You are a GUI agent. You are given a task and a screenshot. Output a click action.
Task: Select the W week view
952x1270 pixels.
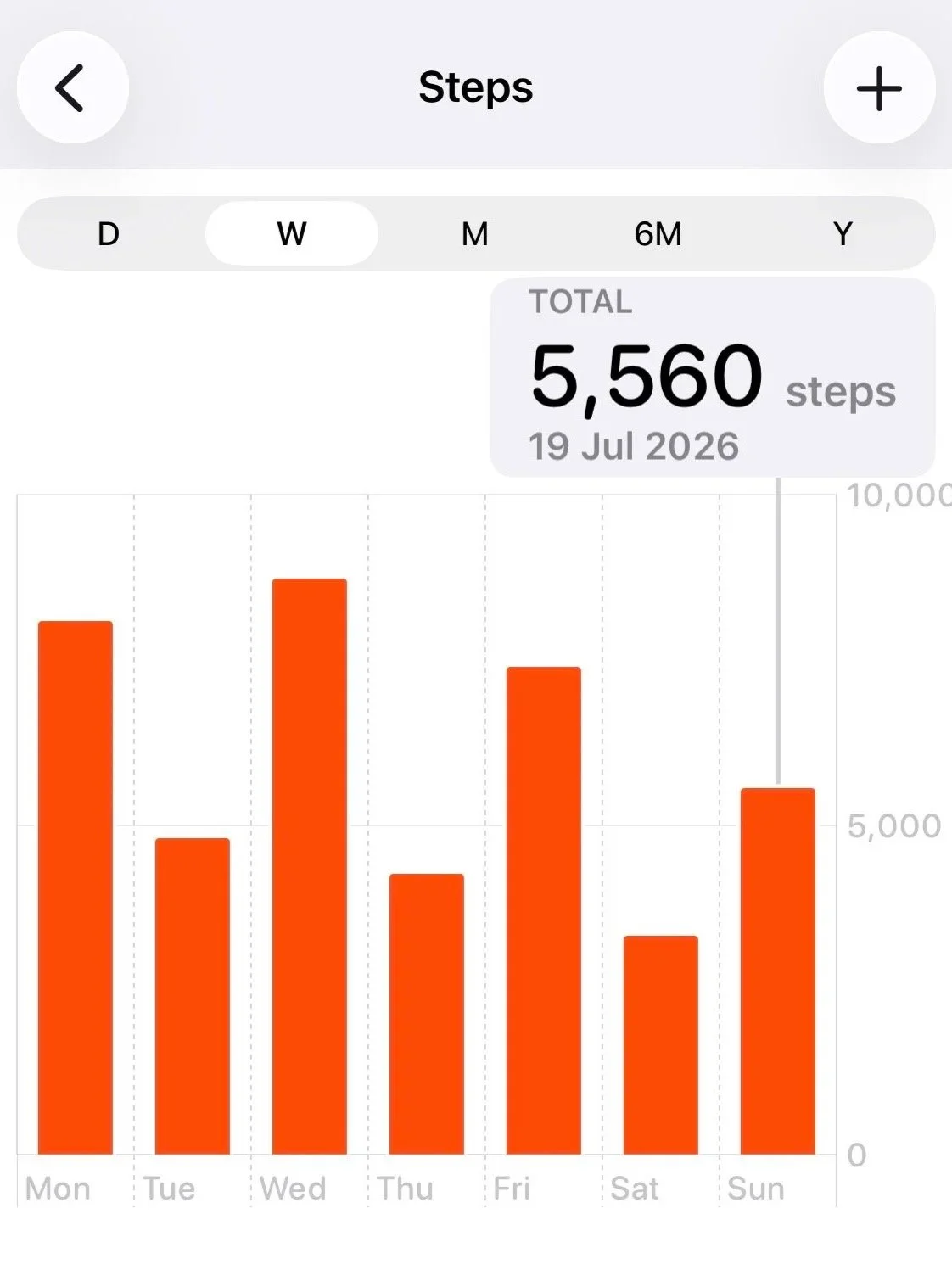tap(292, 233)
